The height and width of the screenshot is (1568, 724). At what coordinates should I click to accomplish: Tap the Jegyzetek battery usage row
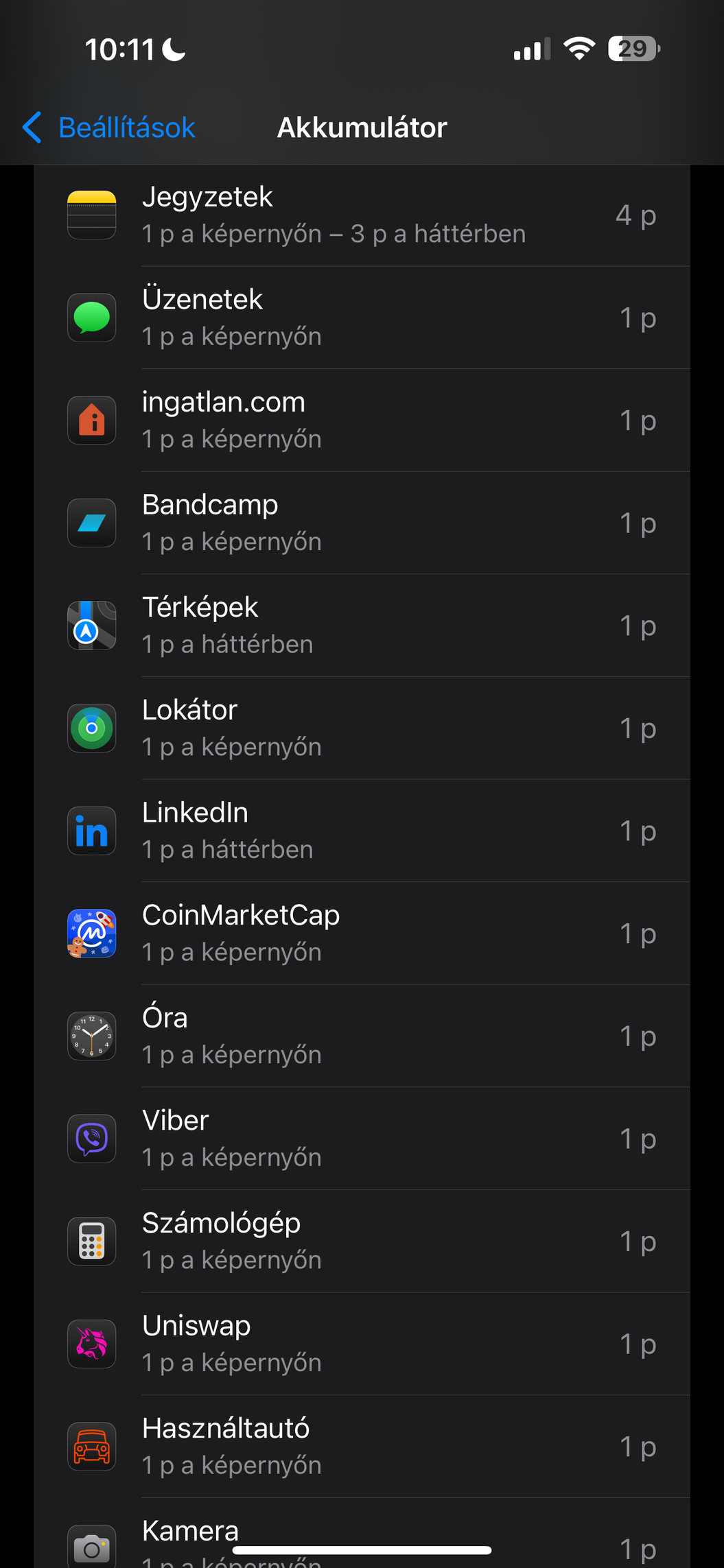[362, 215]
